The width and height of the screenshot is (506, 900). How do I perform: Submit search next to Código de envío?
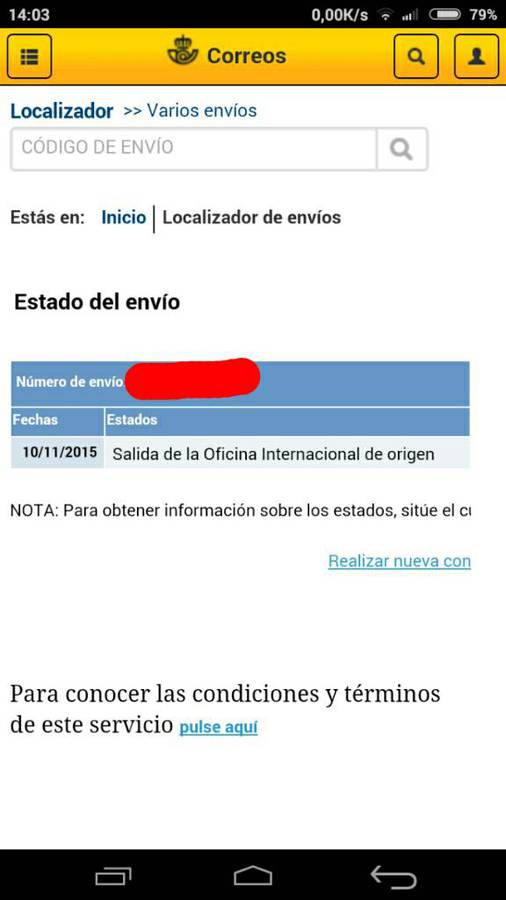[x=402, y=149]
